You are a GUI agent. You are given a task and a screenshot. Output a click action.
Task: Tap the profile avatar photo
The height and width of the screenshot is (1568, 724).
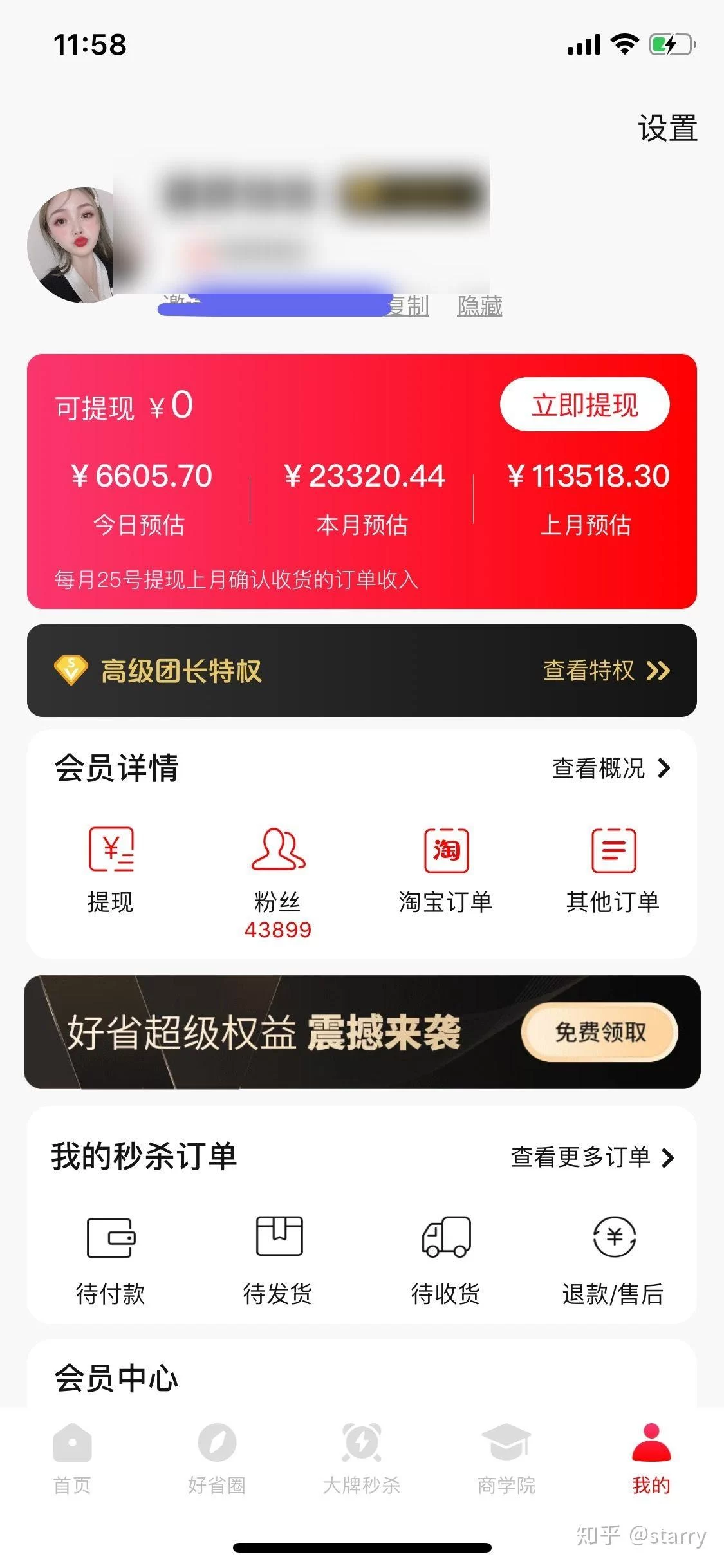(74, 245)
